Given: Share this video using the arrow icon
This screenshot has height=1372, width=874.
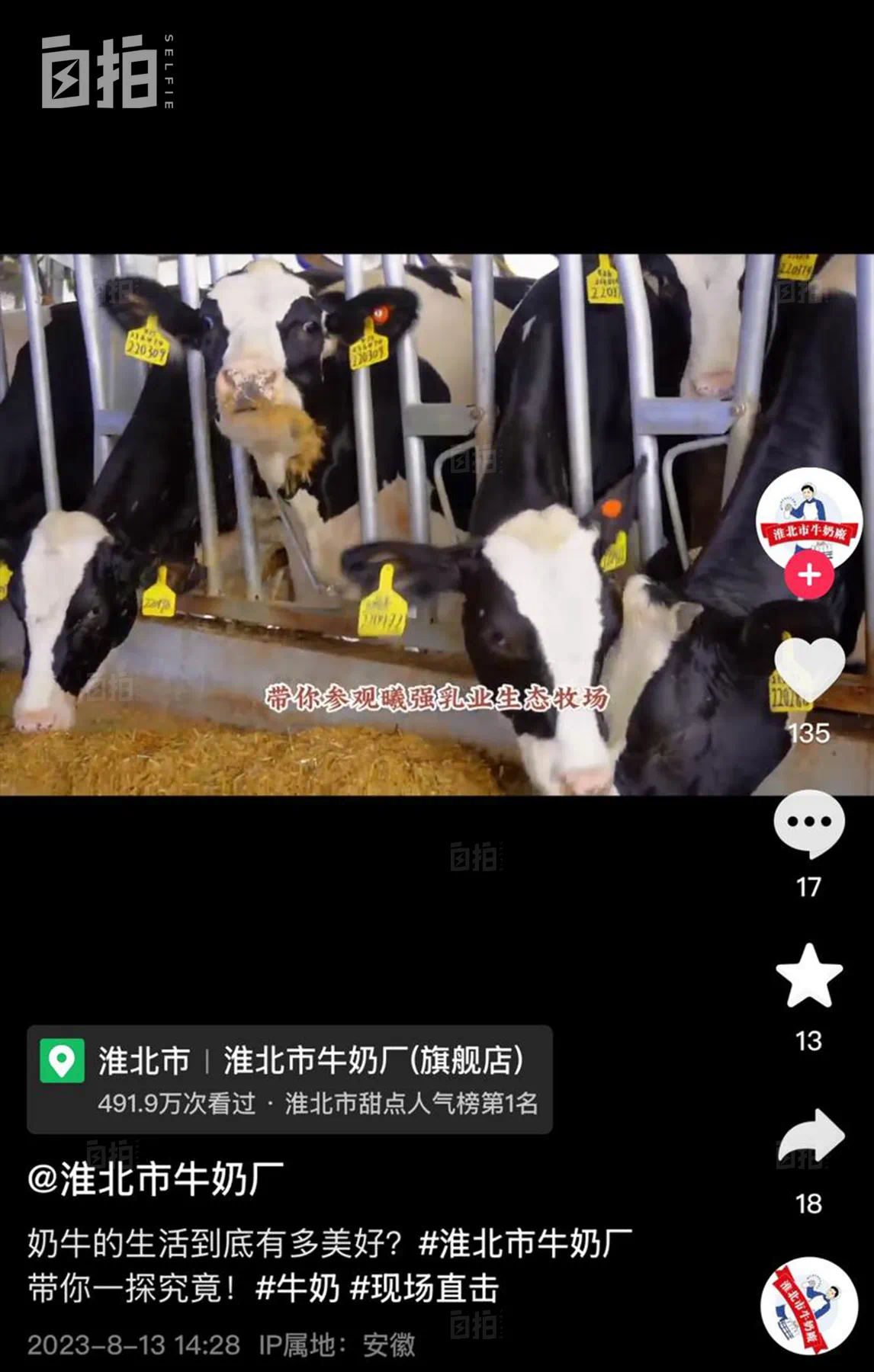Looking at the screenshot, I should click(809, 1139).
